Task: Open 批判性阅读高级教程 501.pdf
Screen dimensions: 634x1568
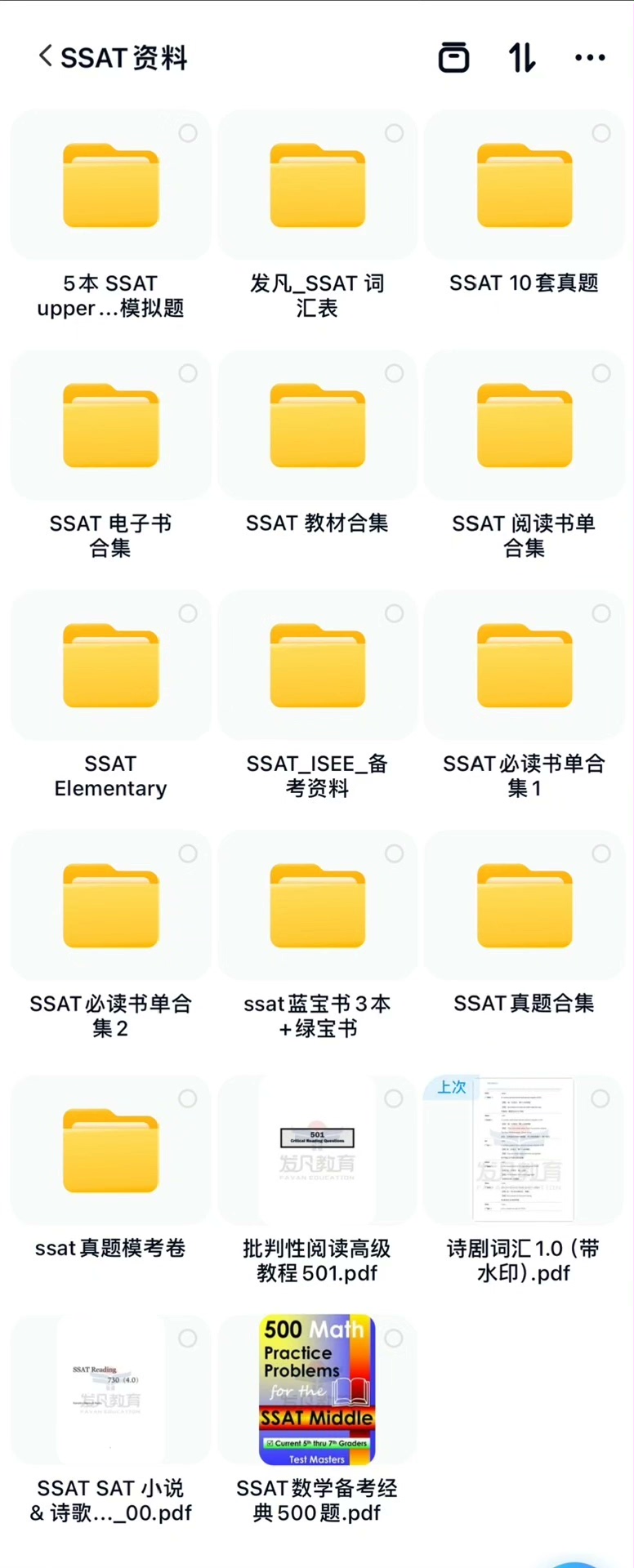Action: (x=317, y=1151)
